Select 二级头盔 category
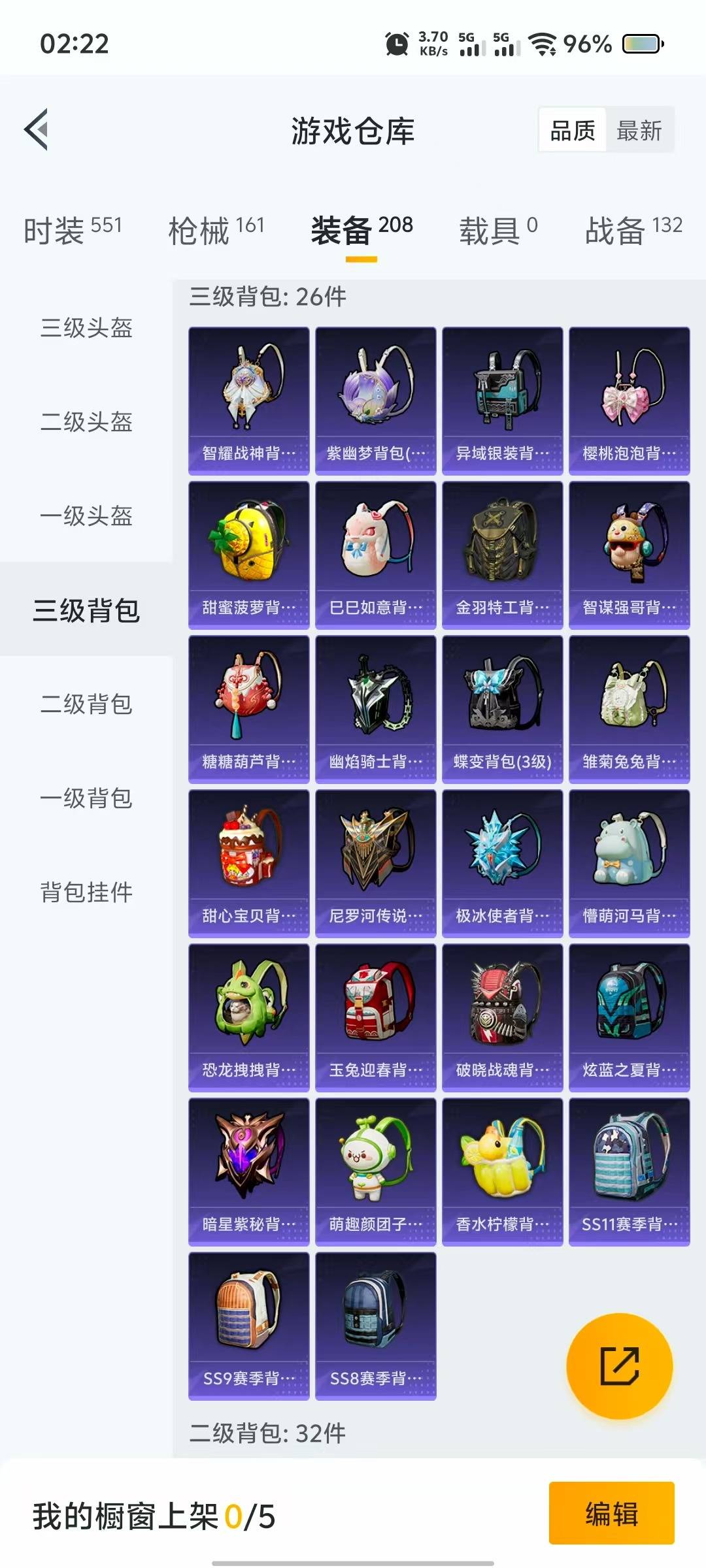The height and width of the screenshot is (1568, 706). (x=86, y=422)
